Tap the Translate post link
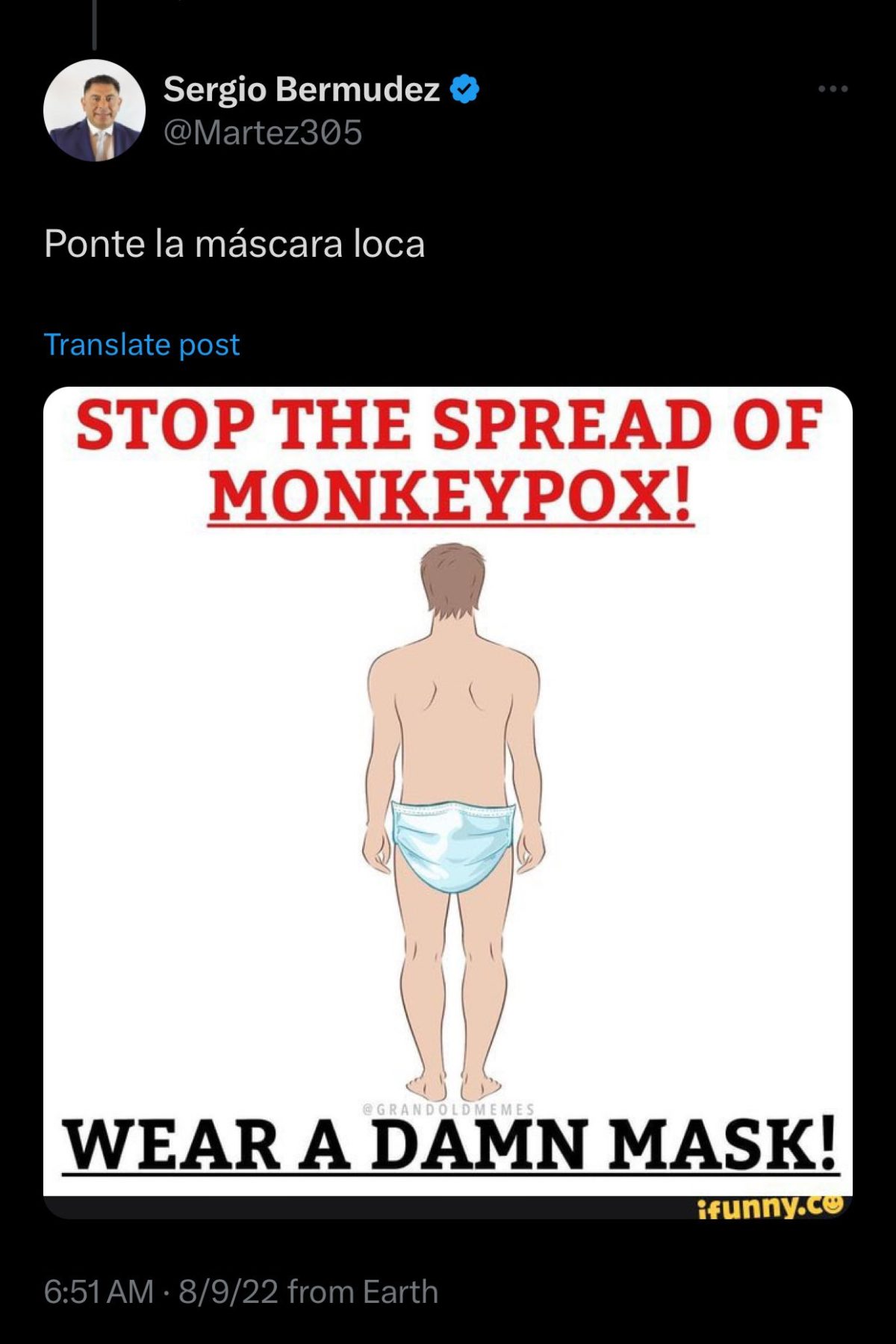This screenshot has width=896, height=1344. click(142, 345)
